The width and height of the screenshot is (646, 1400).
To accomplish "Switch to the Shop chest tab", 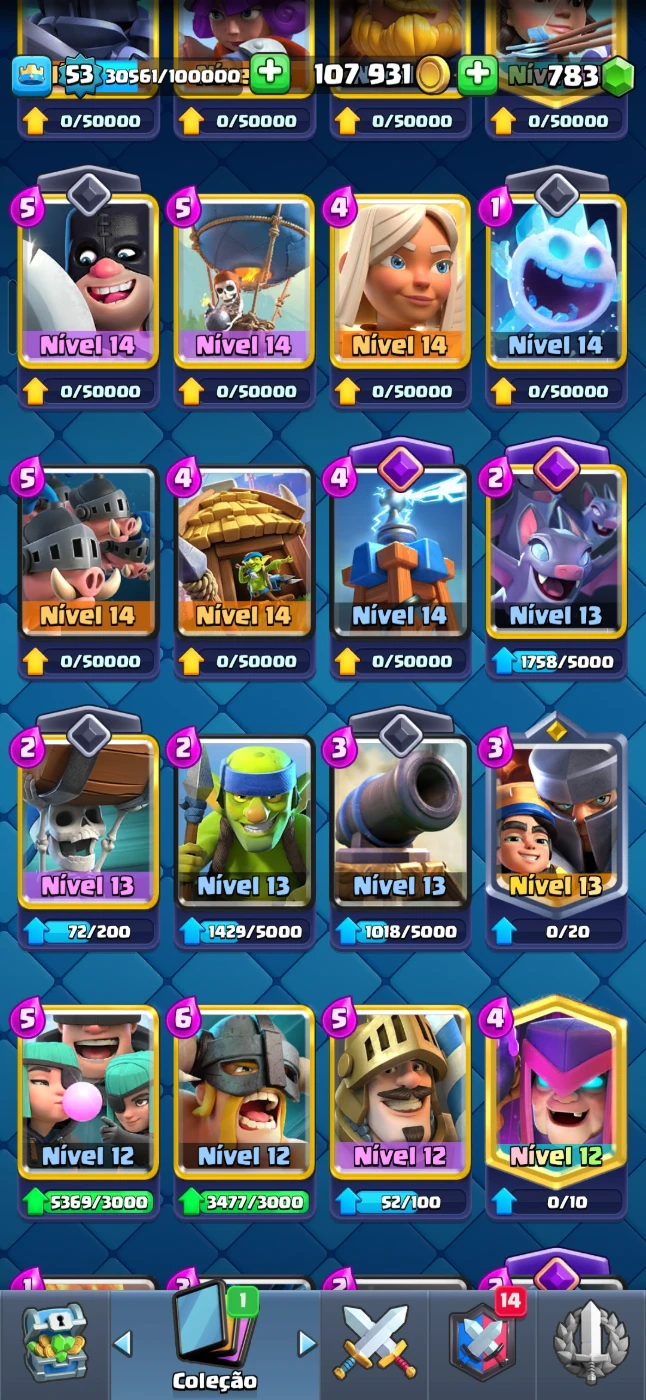I will 54,1342.
